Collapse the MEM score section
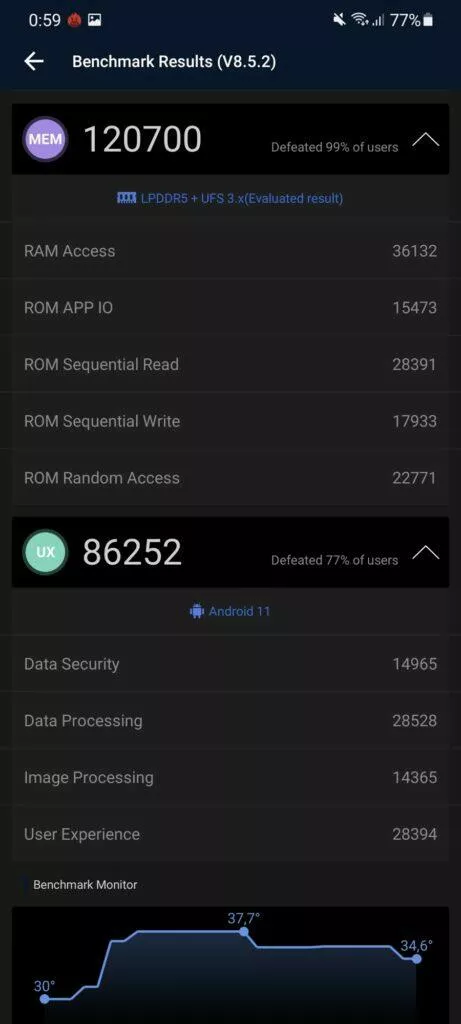 pyautogui.click(x=426, y=139)
